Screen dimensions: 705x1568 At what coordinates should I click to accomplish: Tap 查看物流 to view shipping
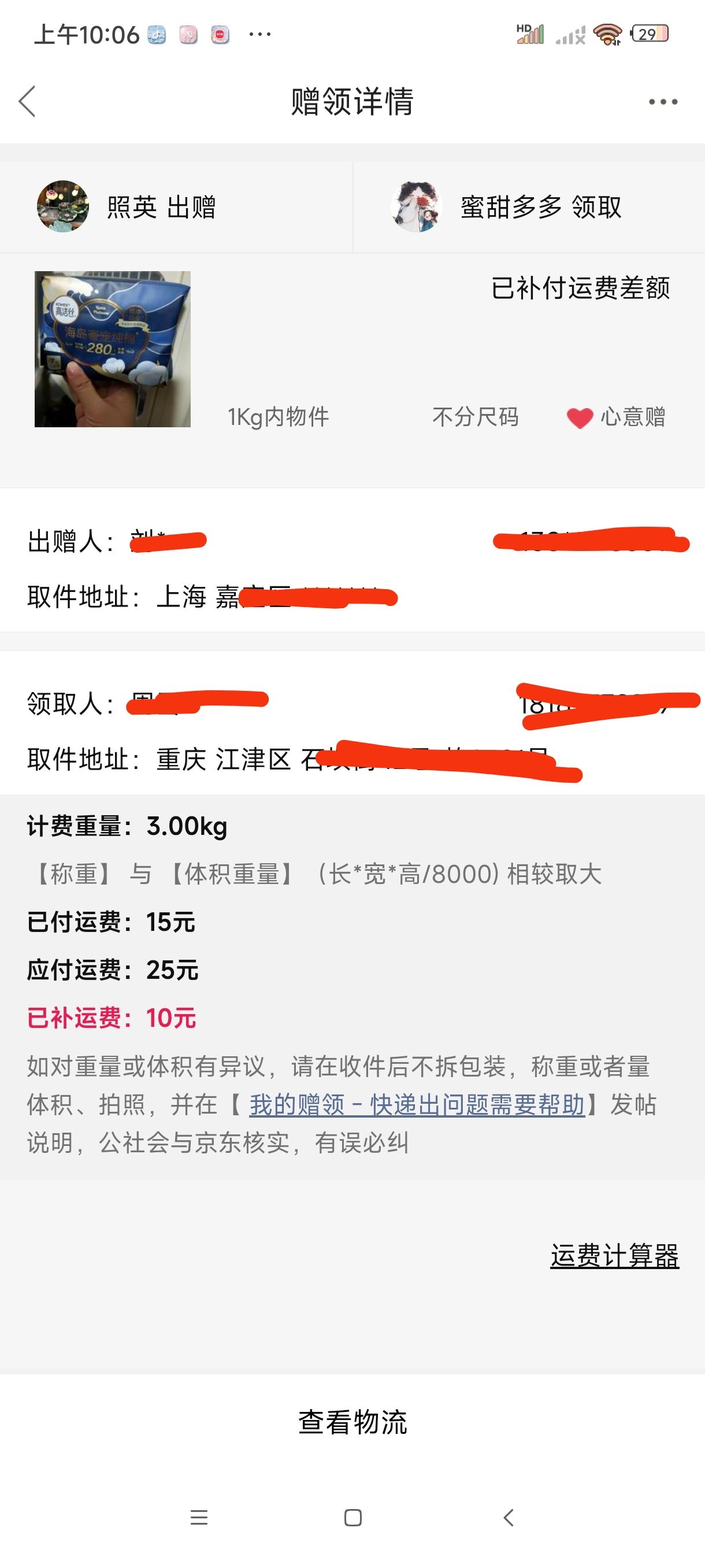pos(353,1422)
